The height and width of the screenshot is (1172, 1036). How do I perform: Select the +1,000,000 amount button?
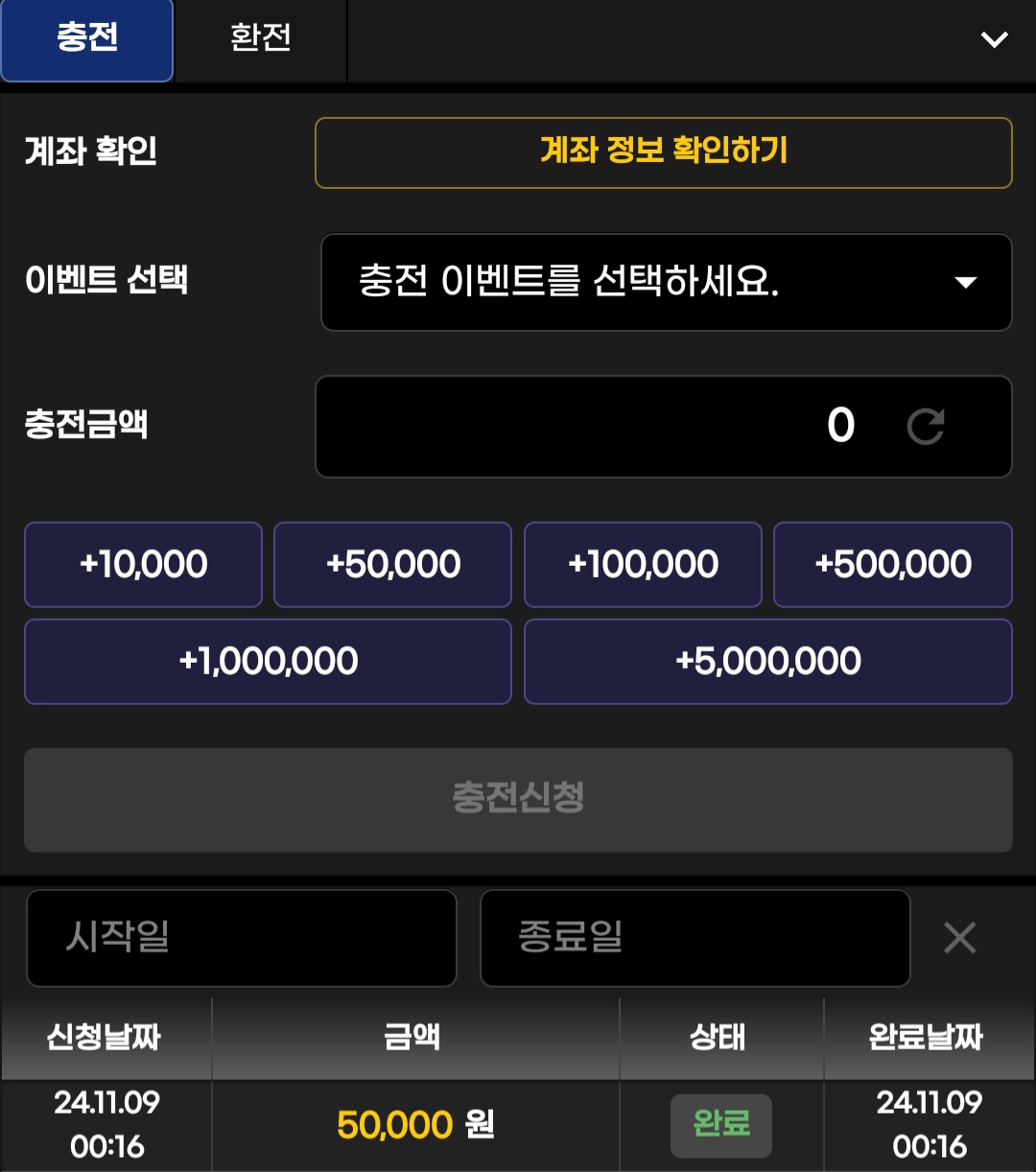click(x=268, y=662)
